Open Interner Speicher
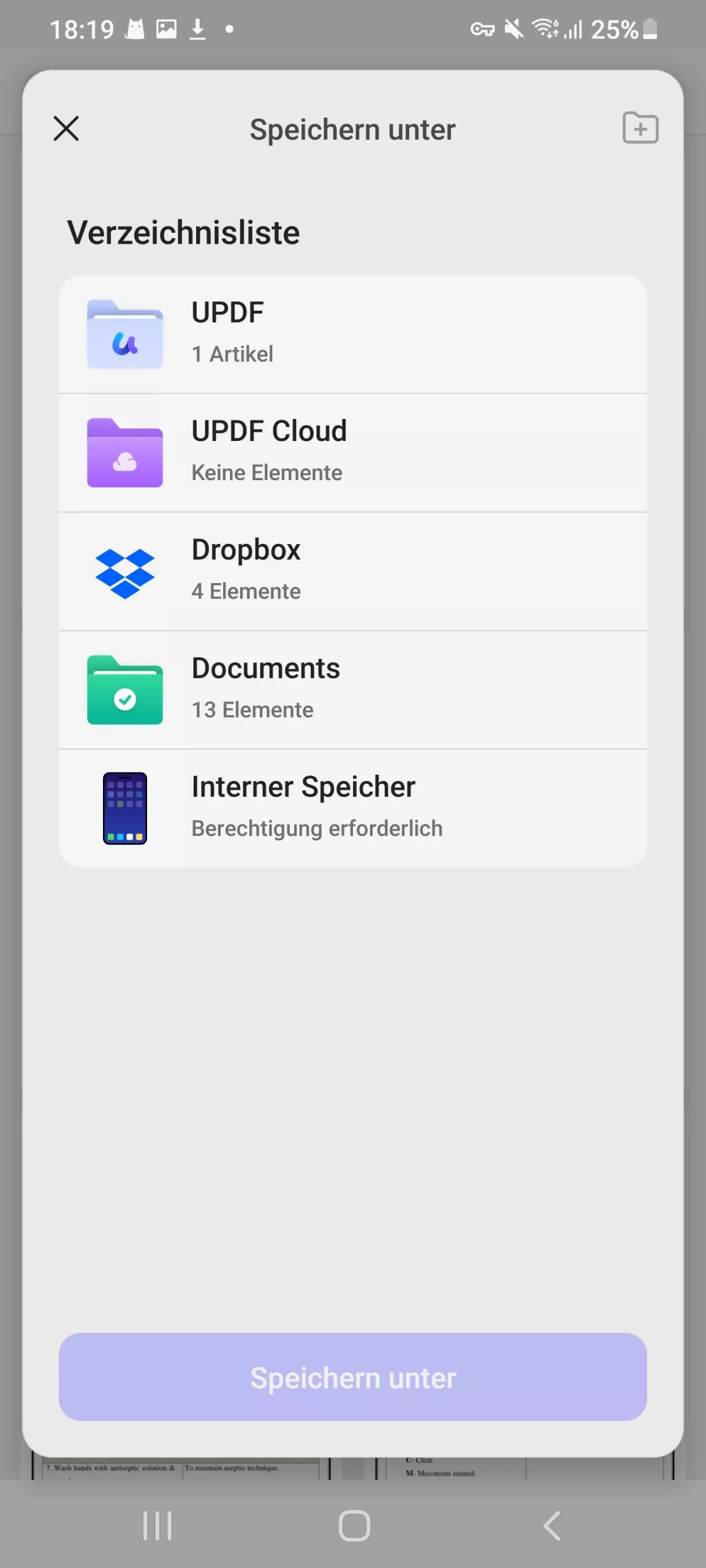Viewport: 706px width, 1568px height. 352,808
